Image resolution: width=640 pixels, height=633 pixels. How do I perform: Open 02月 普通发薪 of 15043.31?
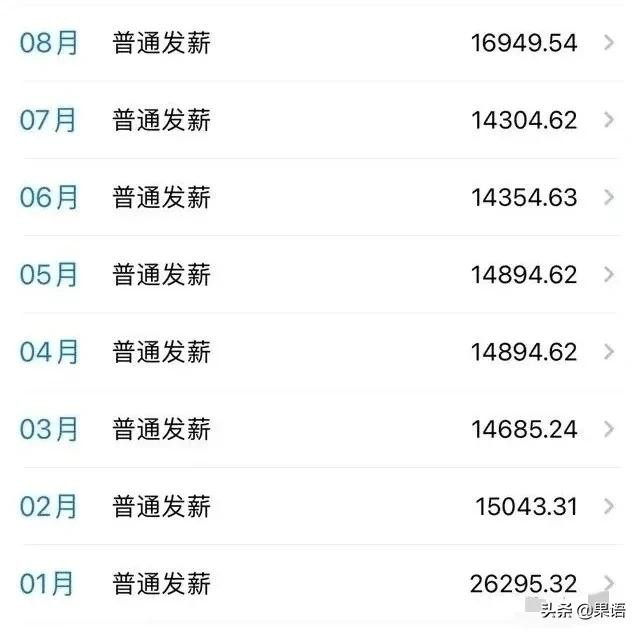320,506
